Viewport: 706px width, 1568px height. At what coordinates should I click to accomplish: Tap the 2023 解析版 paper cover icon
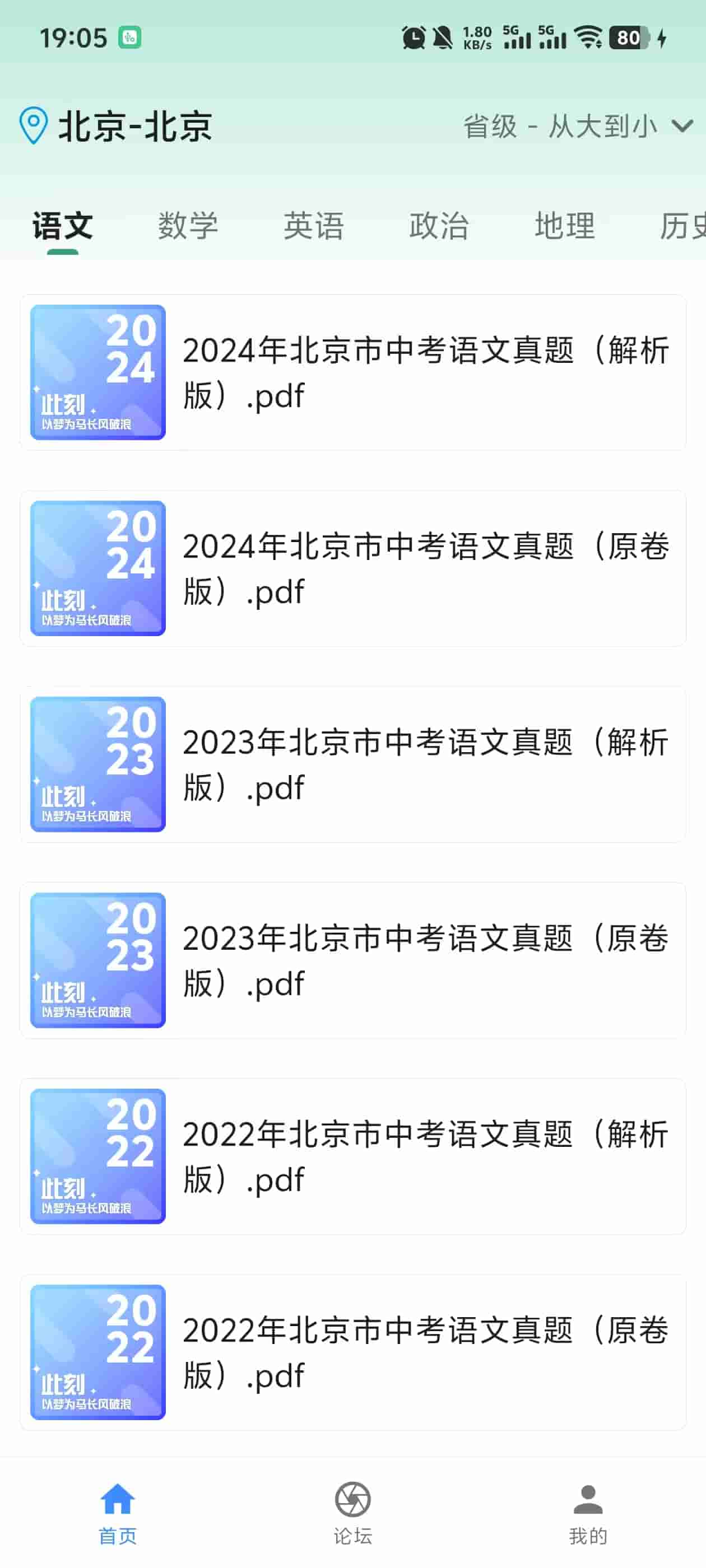97,765
